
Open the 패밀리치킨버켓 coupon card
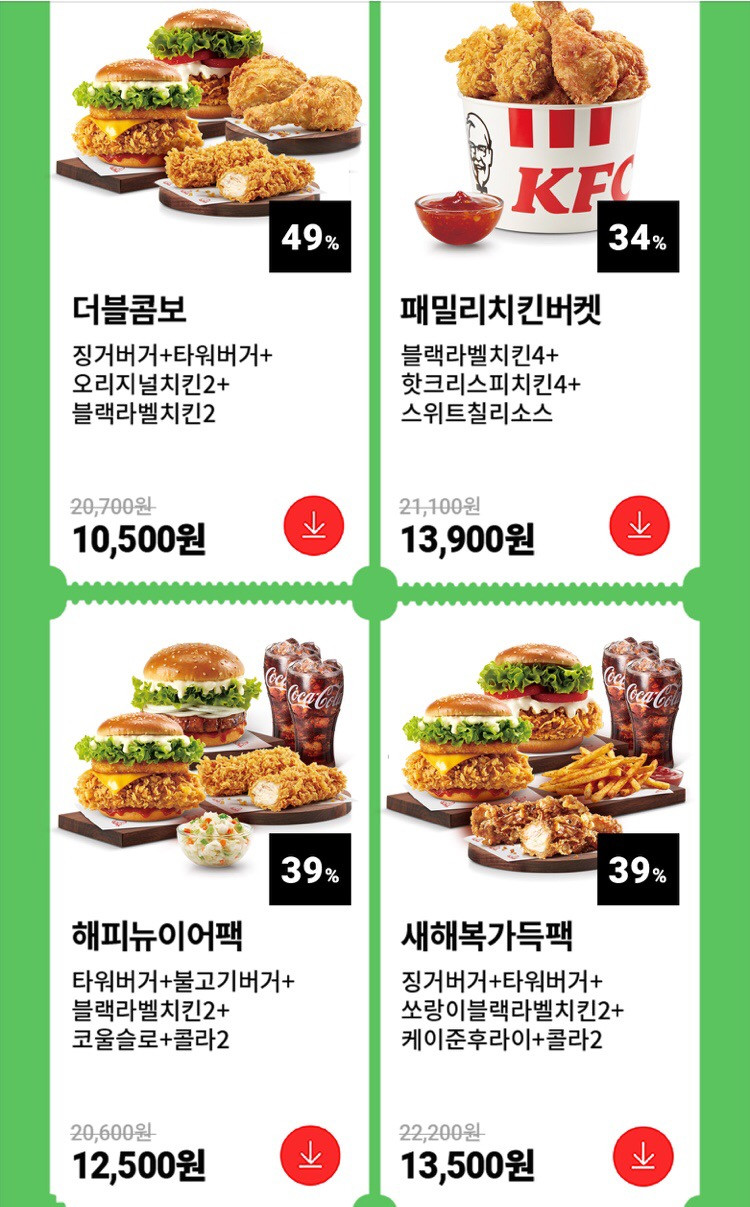pos(500,312)
